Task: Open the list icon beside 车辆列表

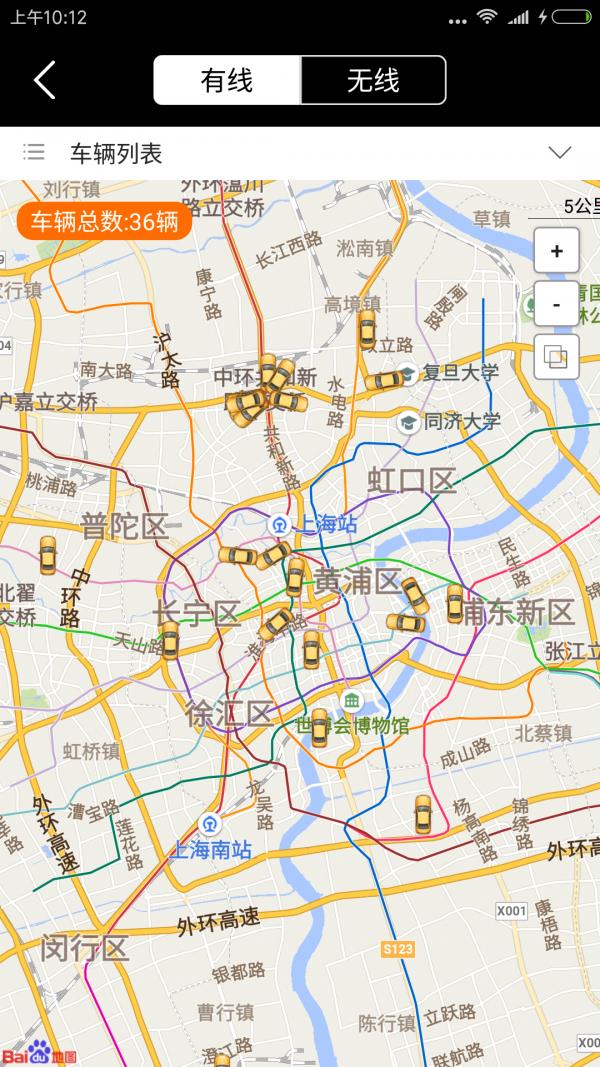Action: (x=34, y=153)
